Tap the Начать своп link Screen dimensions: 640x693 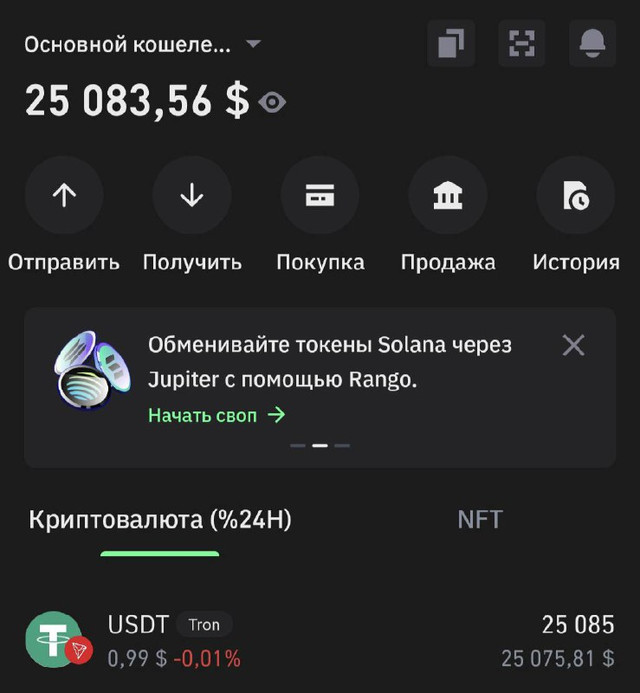tap(216, 415)
